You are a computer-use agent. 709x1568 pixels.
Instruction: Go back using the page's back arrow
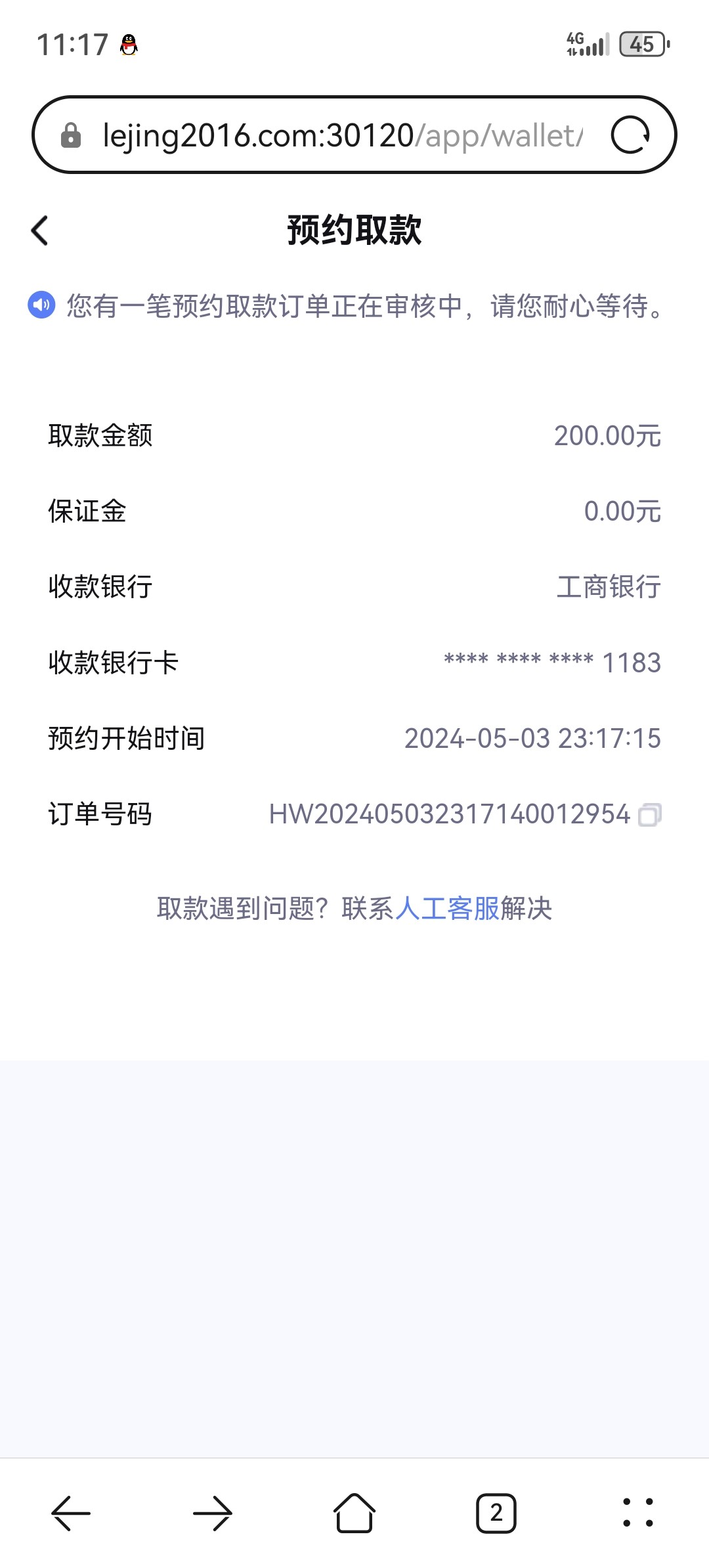tap(39, 230)
